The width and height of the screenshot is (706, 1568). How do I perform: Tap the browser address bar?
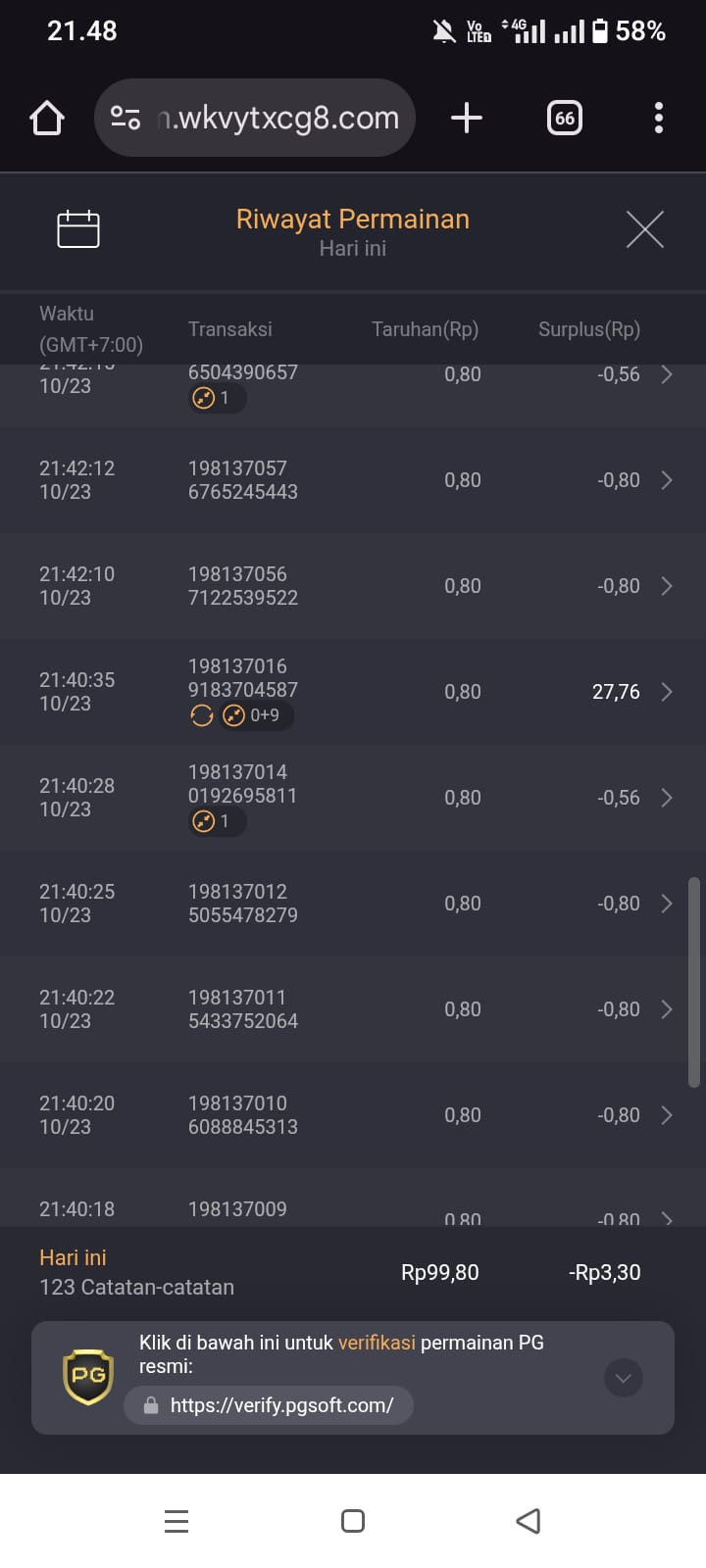255,119
